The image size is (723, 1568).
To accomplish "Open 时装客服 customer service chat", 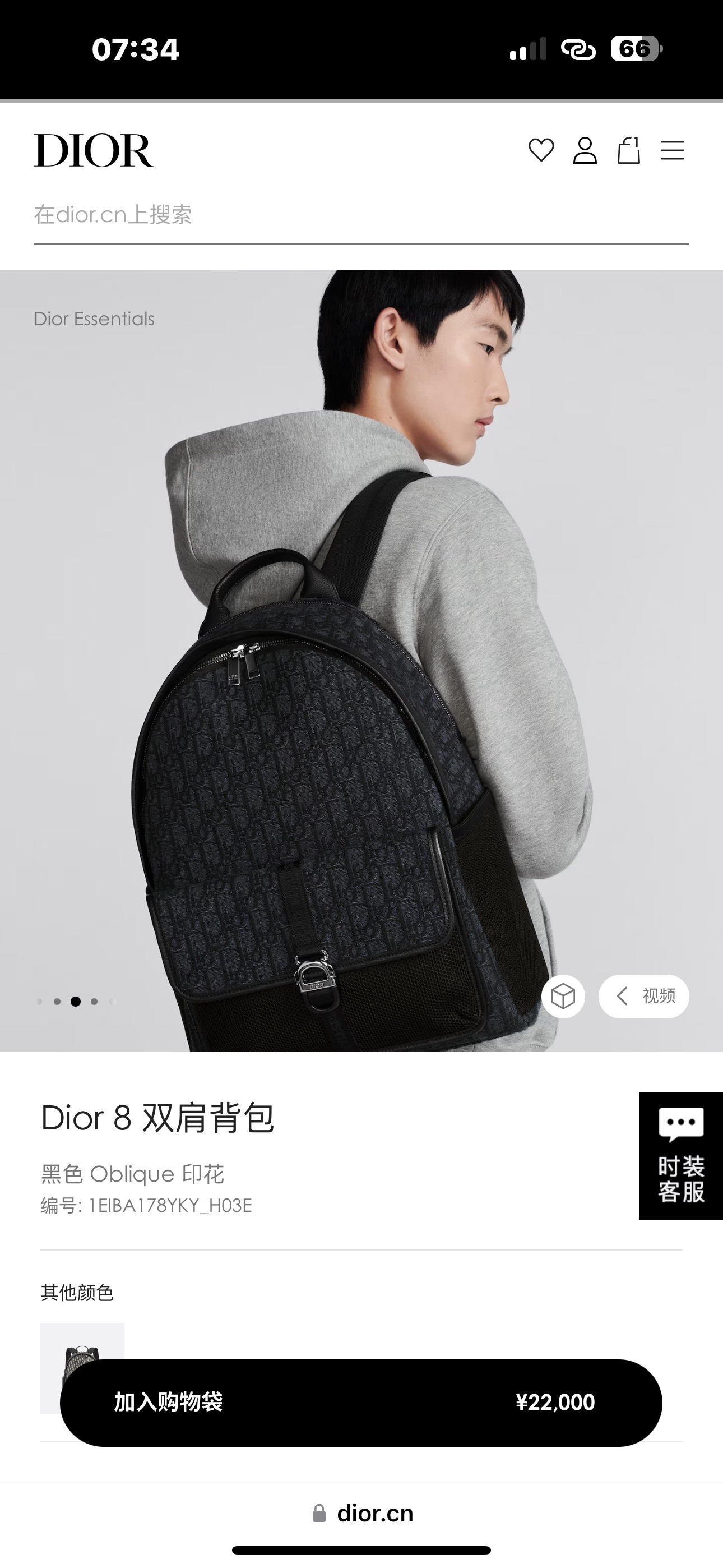I will [x=680, y=1155].
